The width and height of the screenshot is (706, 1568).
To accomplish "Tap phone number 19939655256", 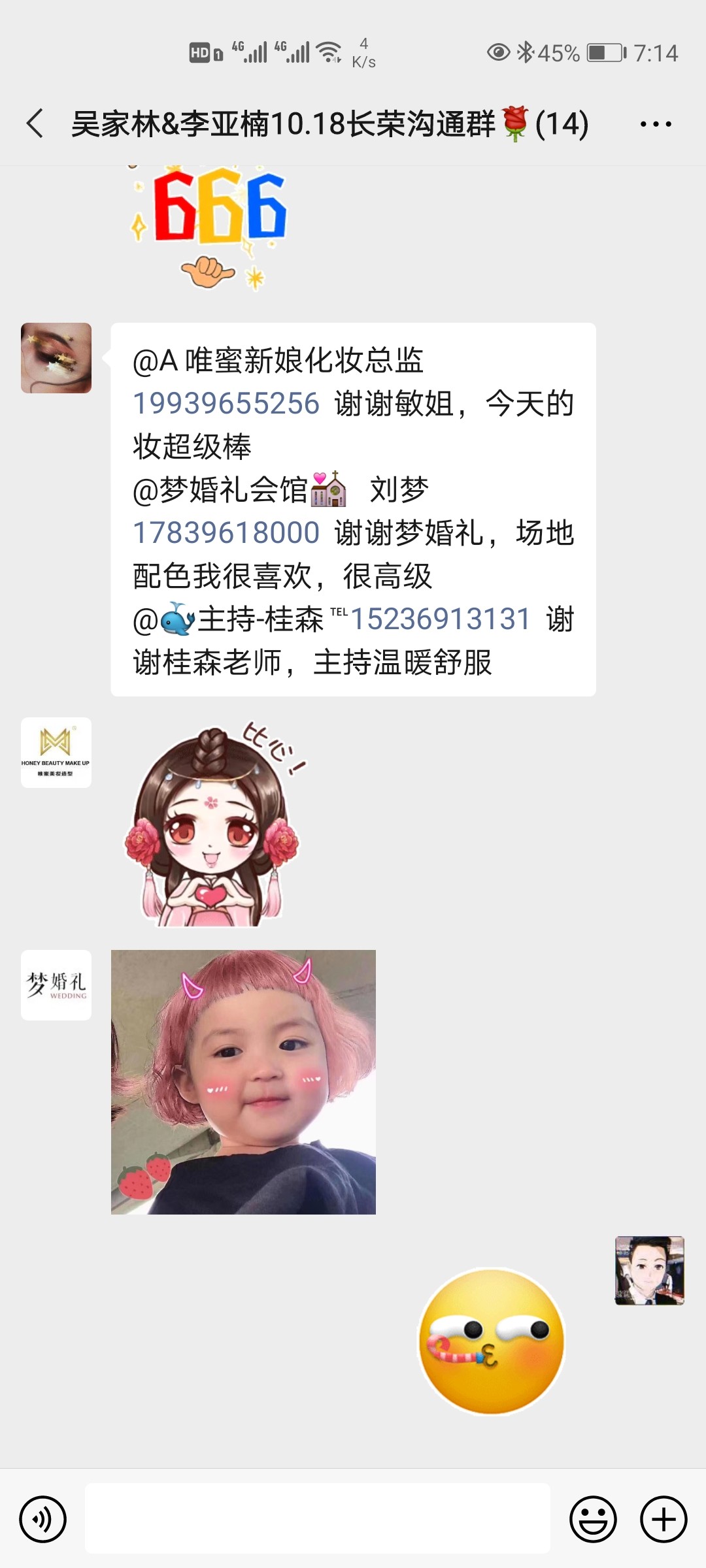I will [226, 403].
